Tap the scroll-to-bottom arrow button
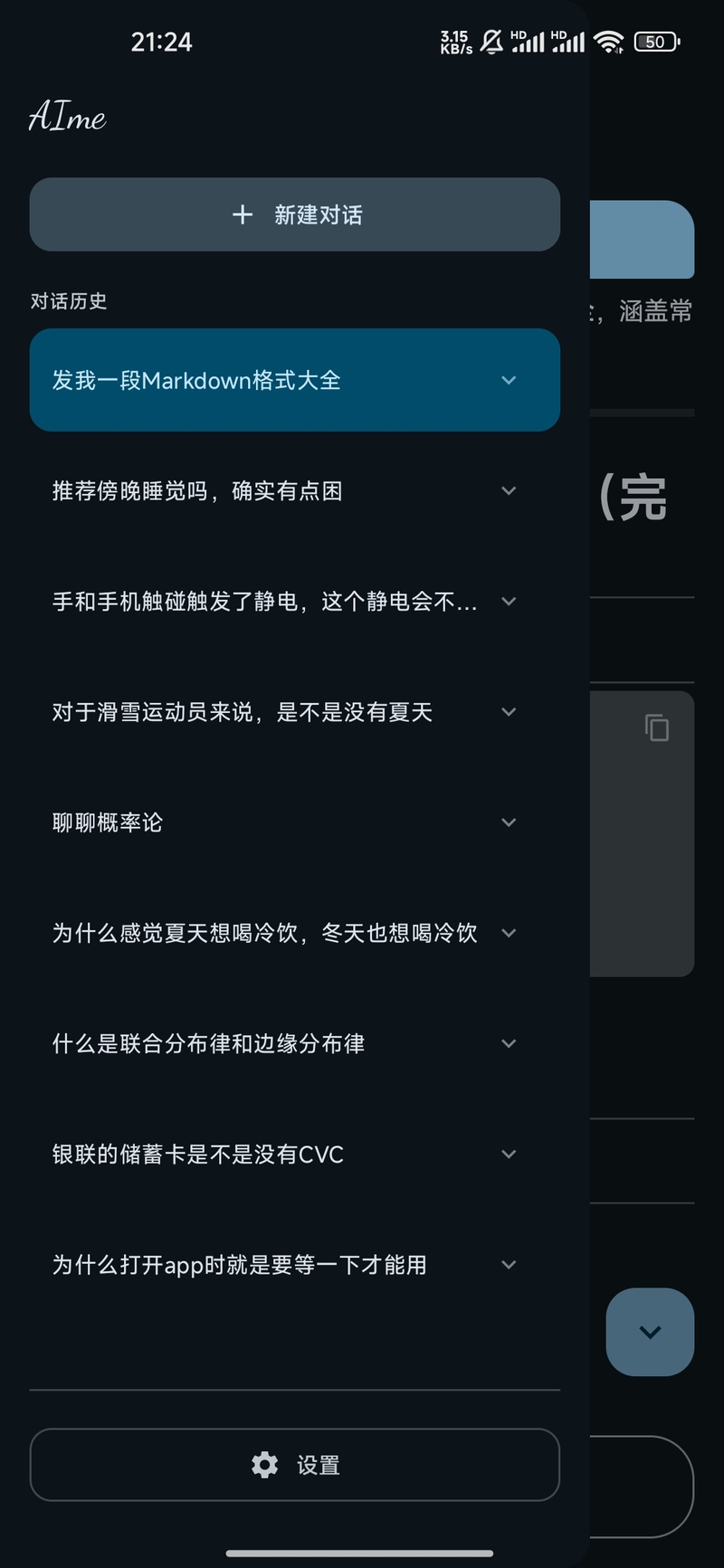Screen dimensions: 724x1568 tap(650, 1332)
